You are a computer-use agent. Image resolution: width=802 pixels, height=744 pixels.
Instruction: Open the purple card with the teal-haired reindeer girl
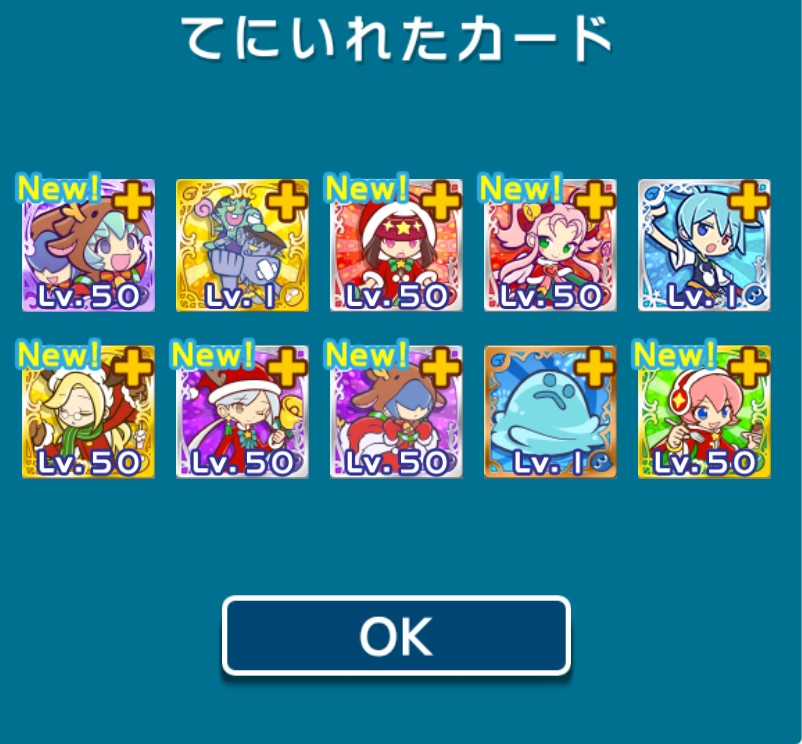88,245
